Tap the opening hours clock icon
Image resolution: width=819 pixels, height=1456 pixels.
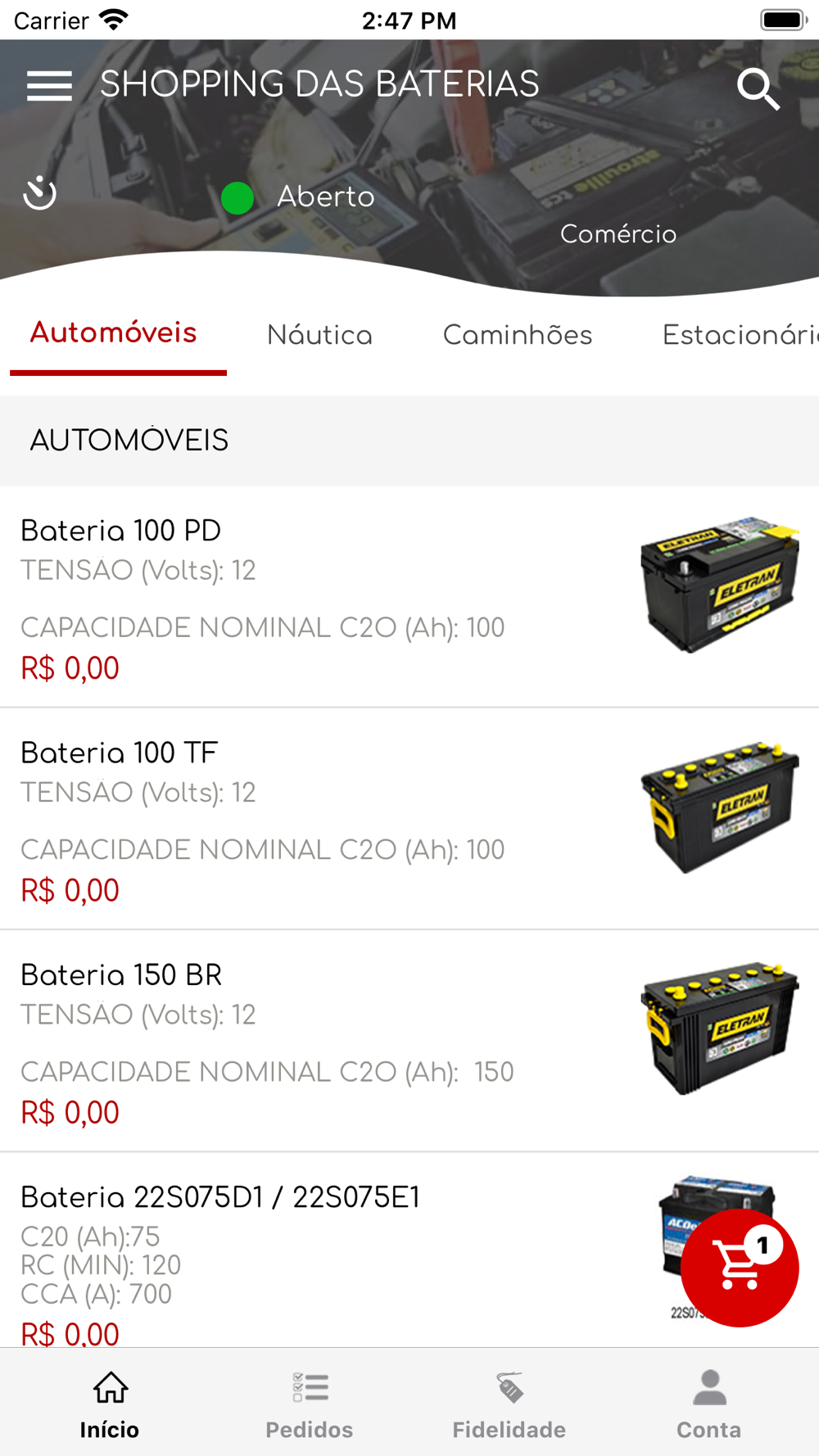tap(39, 194)
